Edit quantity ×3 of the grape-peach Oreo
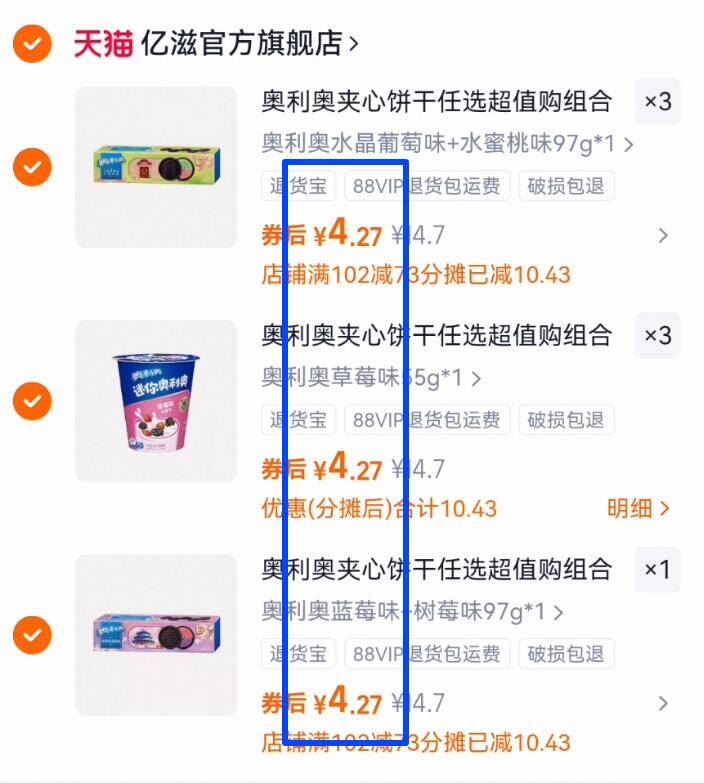Image resolution: width=704 pixels, height=783 pixels. tap(657, 101)
